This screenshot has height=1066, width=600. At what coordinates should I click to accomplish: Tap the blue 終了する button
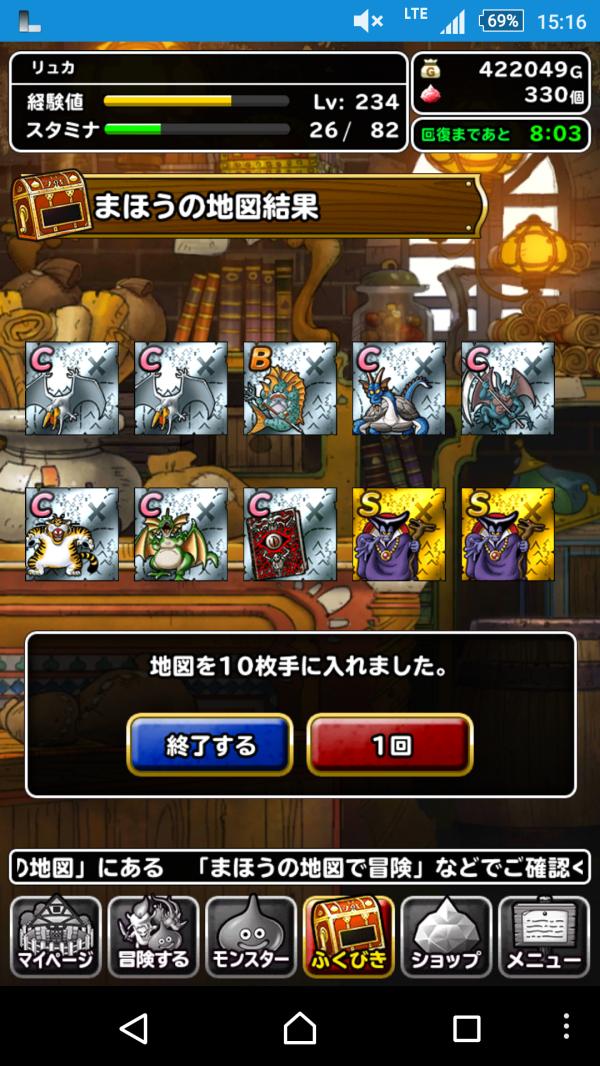pyautogui.click(x=209, y=745)
